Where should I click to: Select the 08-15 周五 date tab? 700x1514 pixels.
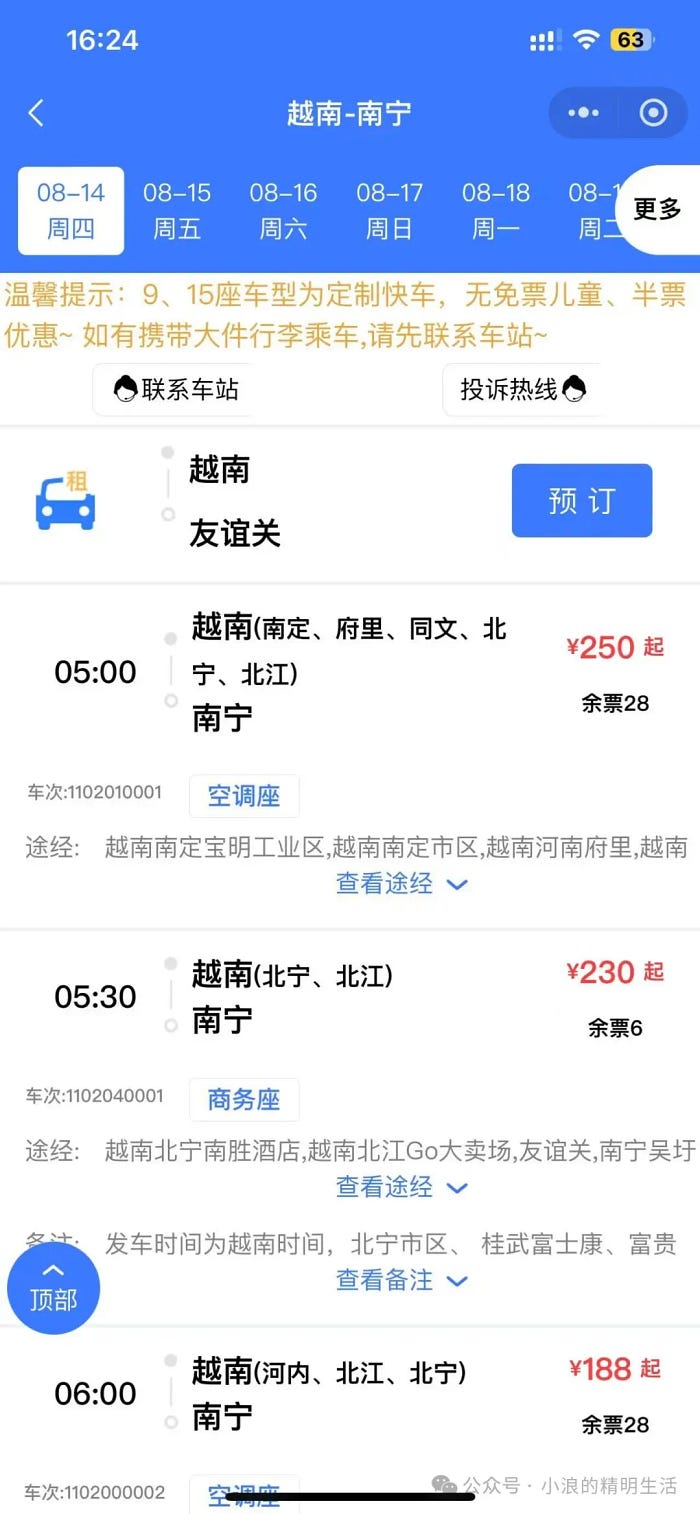coord(177,210)
